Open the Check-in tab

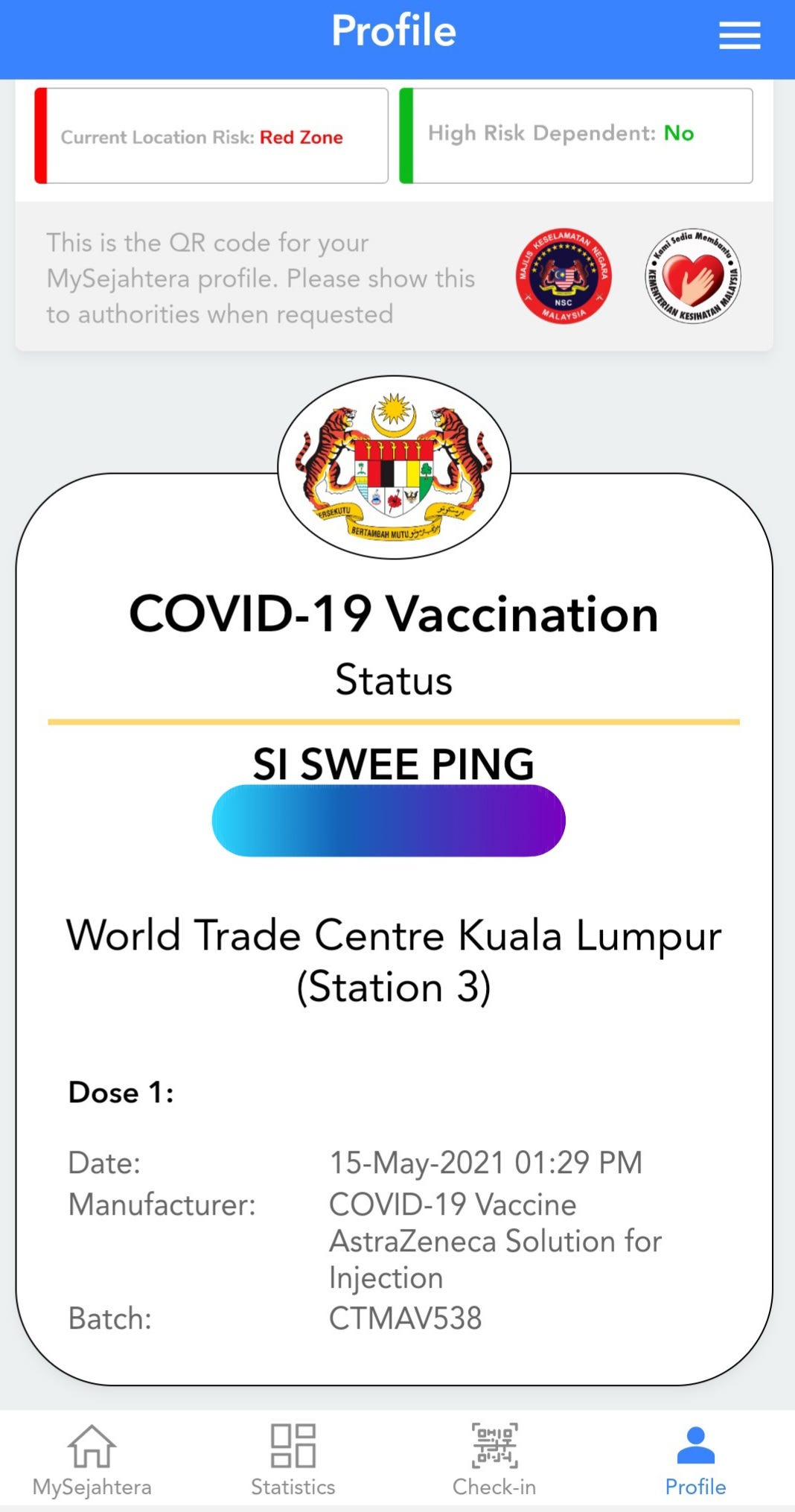click(494, 1459)
